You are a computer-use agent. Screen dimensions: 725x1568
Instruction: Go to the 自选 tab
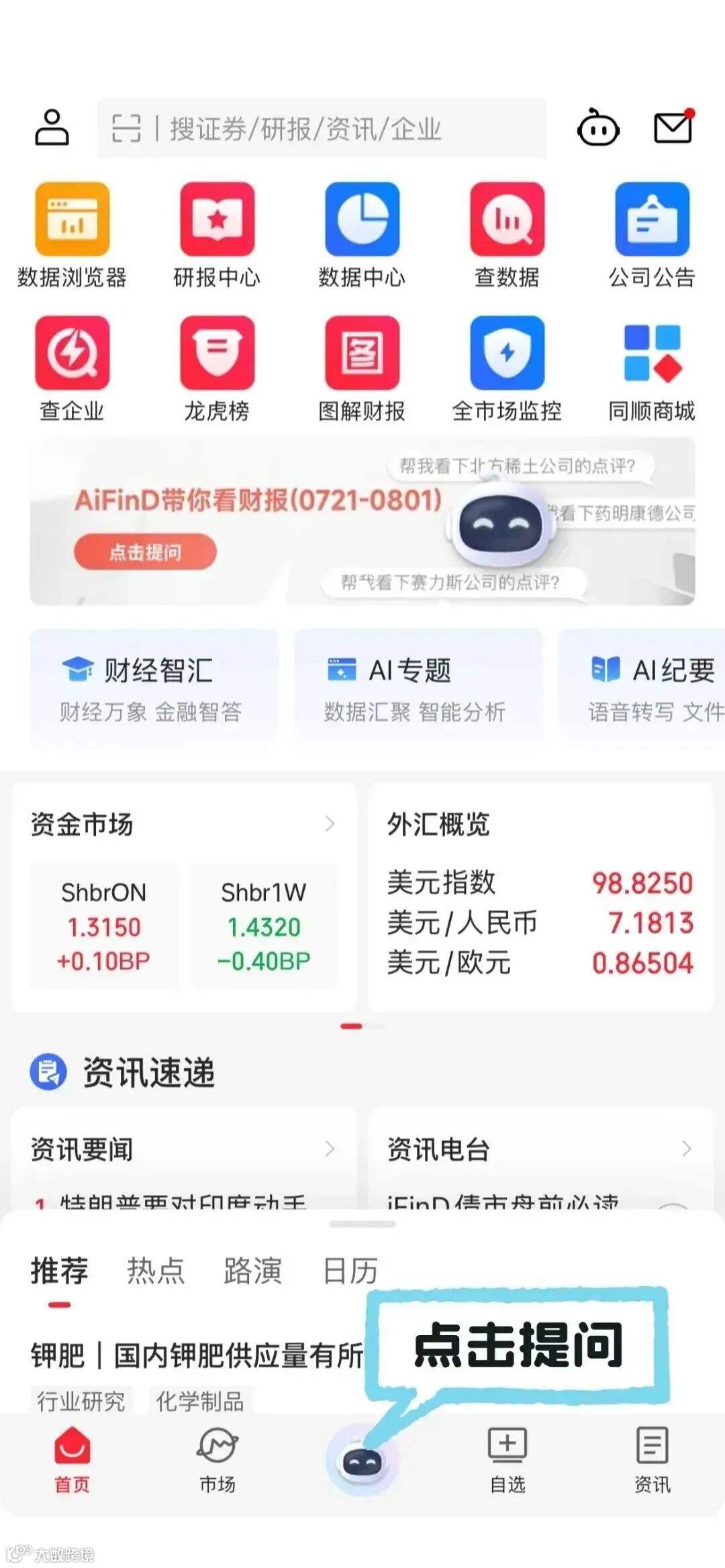507,1459
